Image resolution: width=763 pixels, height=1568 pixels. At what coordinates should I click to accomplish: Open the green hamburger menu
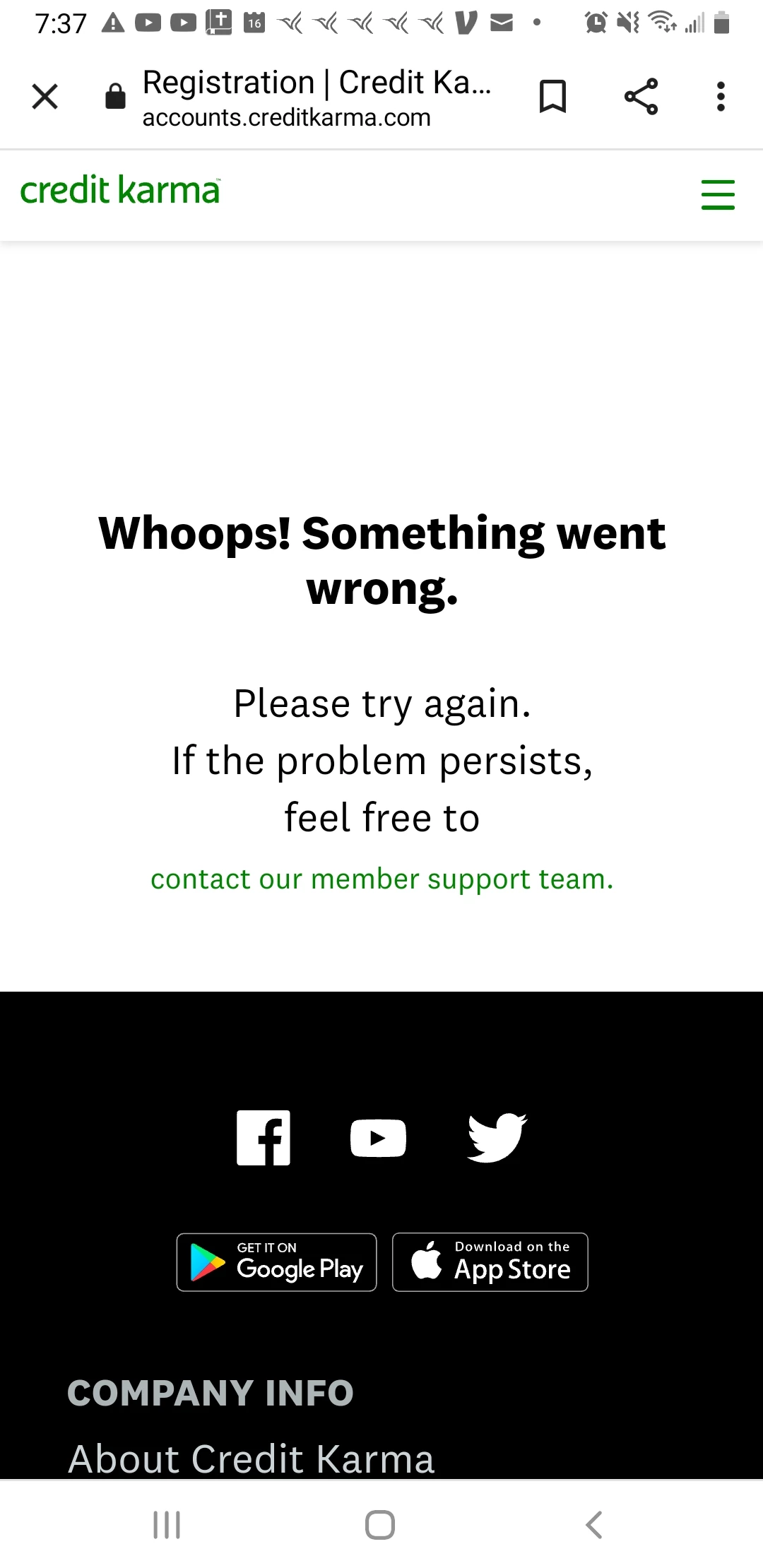point(718,194)
